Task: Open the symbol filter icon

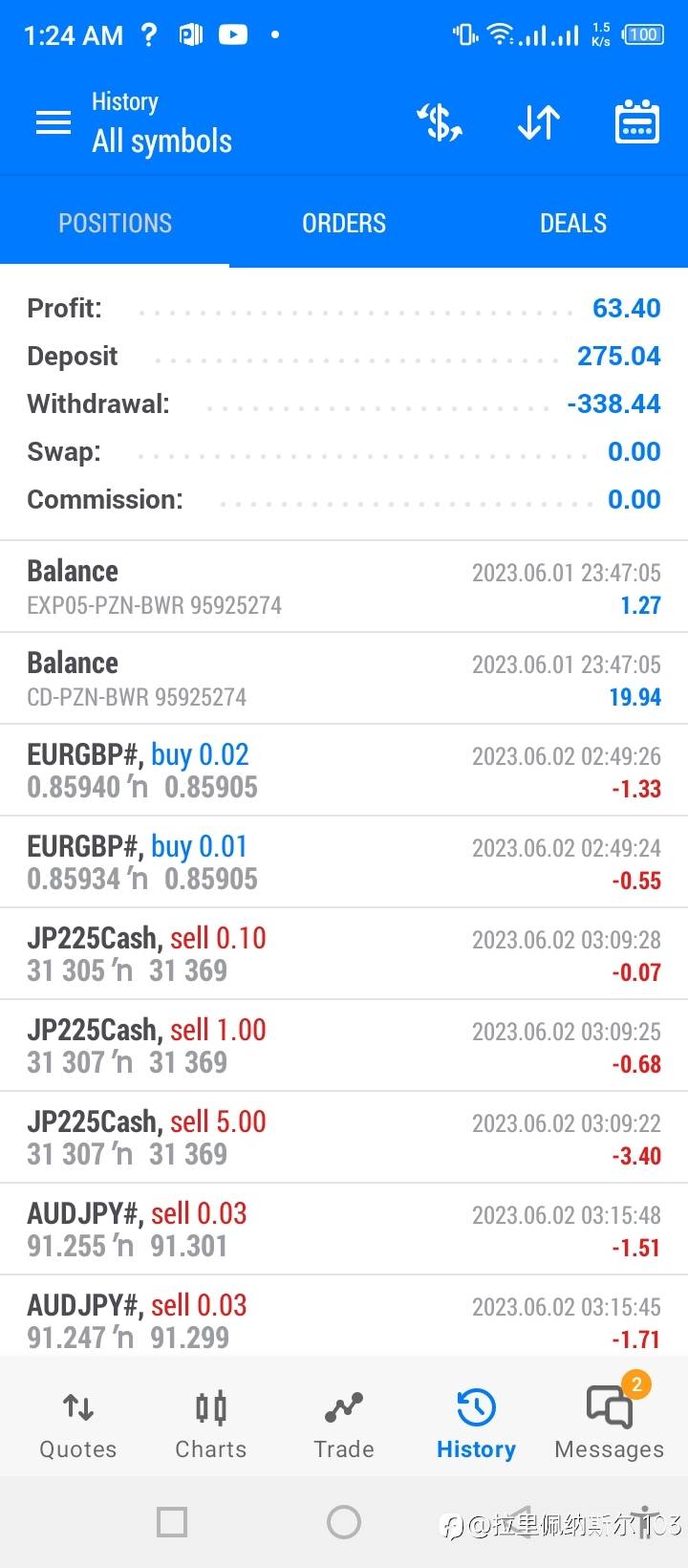Action: click(x=440, y=123)
